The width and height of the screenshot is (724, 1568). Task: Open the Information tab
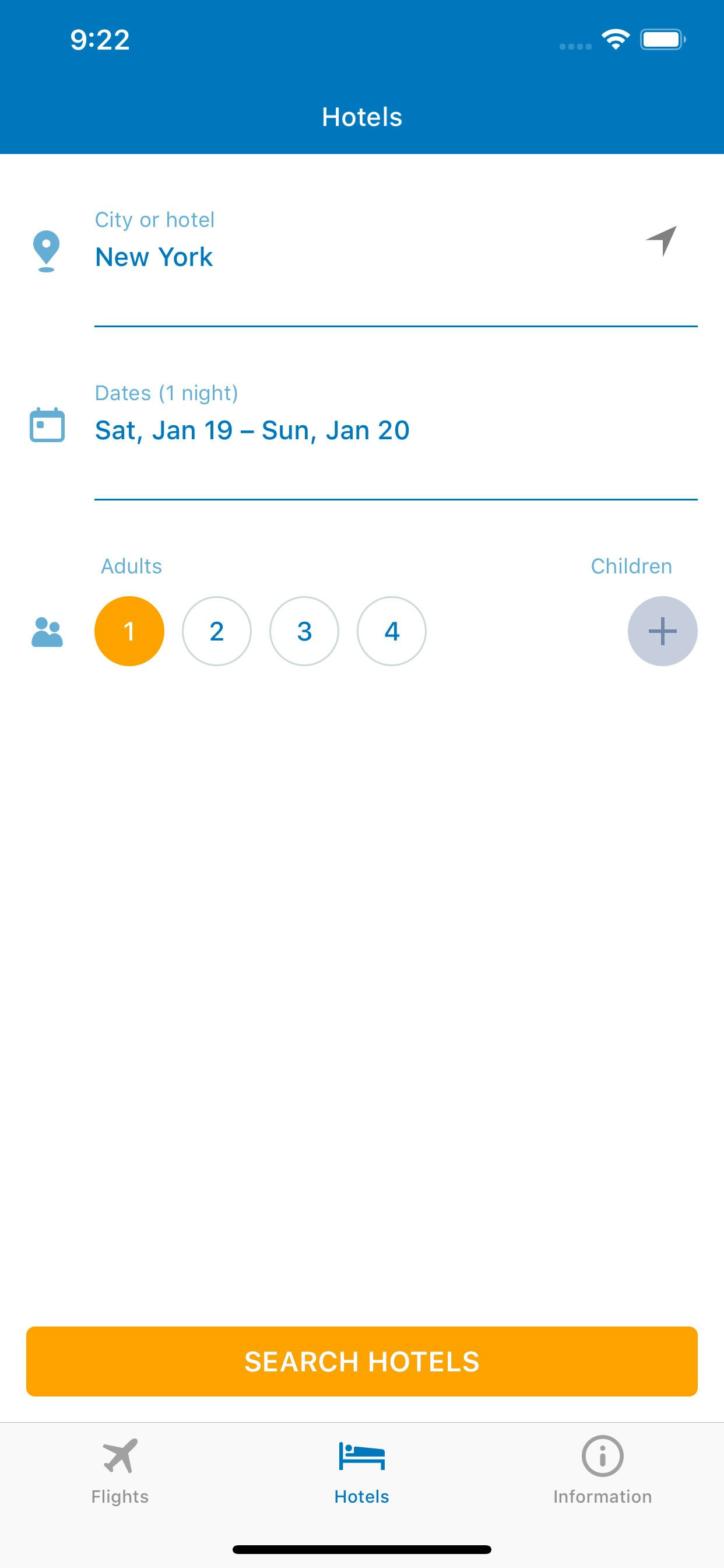point(602,1470)
